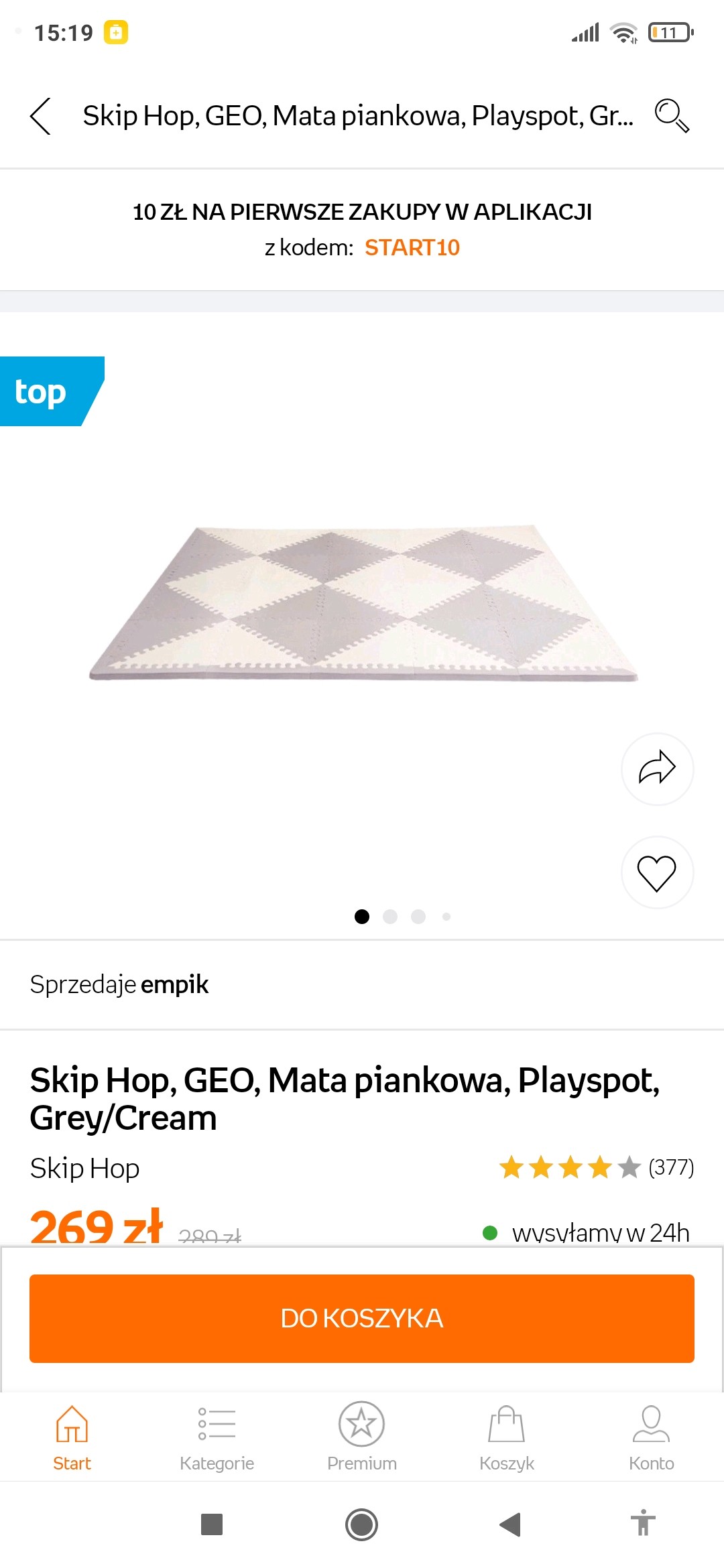
Task: Open the Kategorie tab
Action: pyautogui.click(x=217, y=1438)
